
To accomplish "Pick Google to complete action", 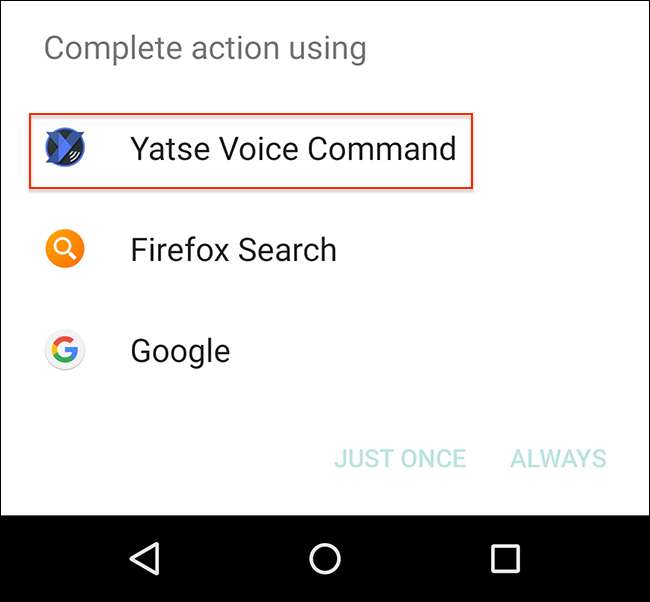I will 180,350.
